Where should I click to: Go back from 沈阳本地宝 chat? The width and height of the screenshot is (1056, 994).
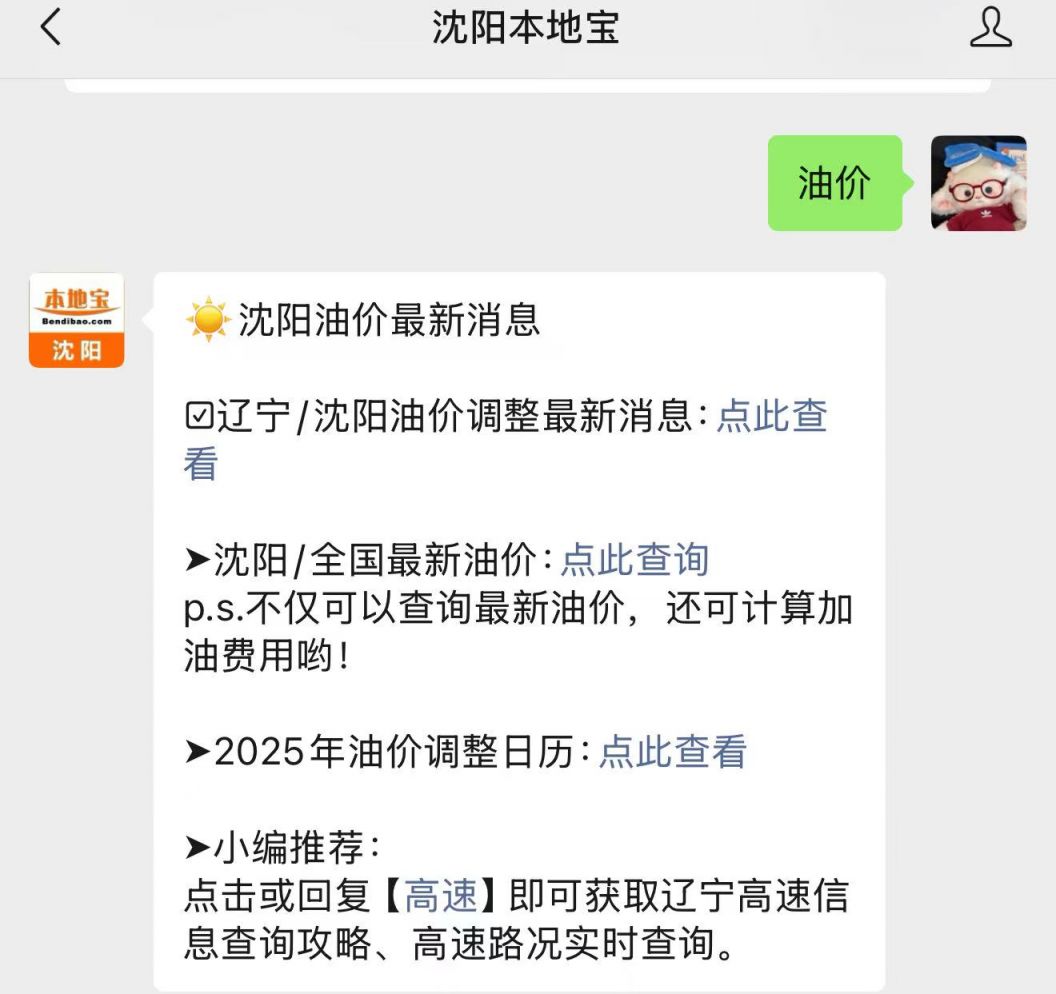click(50, 27)
